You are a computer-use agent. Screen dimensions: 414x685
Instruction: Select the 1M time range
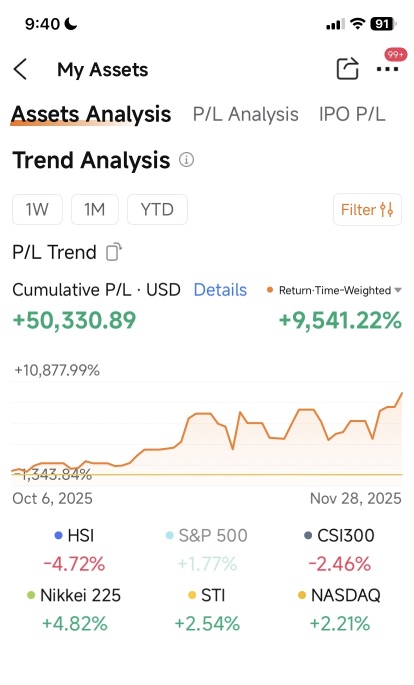tap(95, 210)
